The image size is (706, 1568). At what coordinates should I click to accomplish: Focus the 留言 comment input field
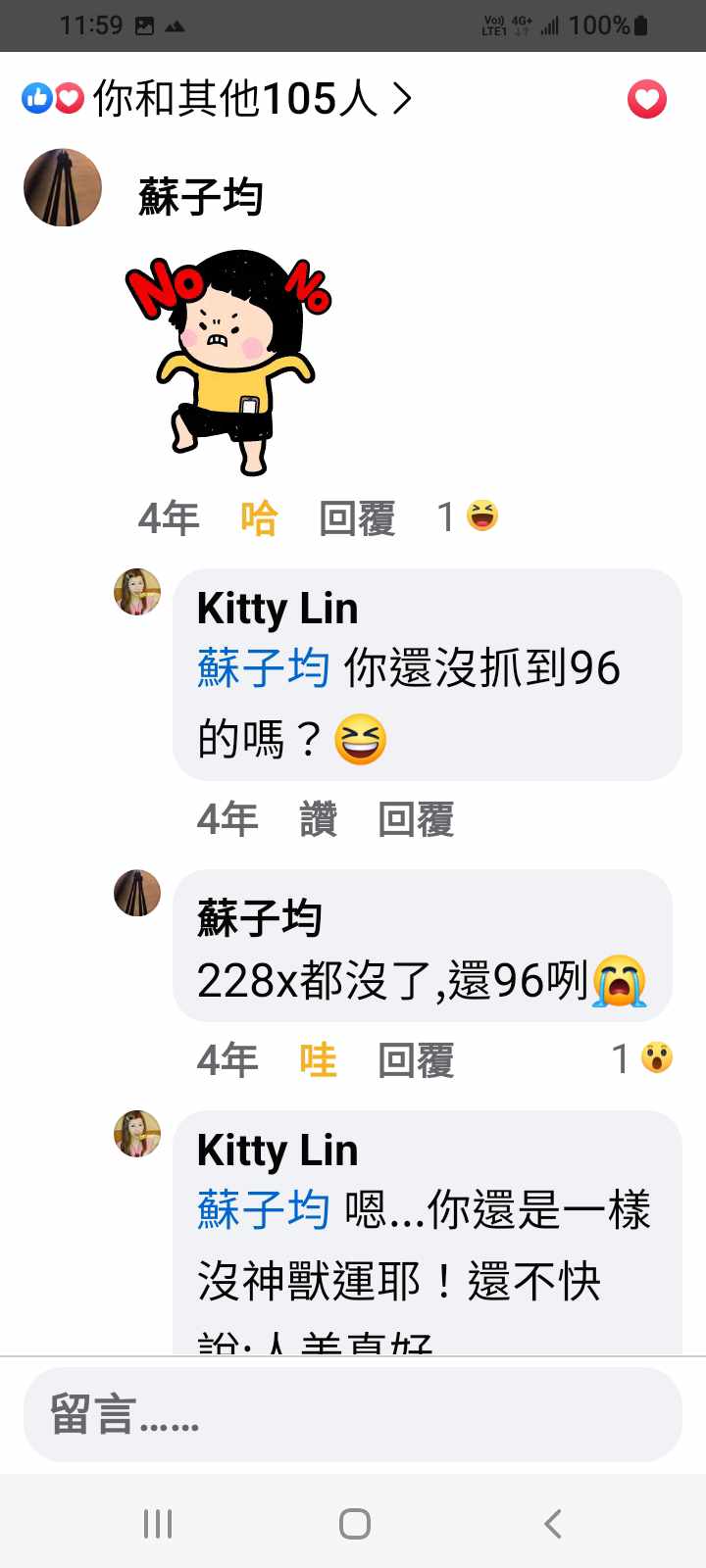point(353,1414)
